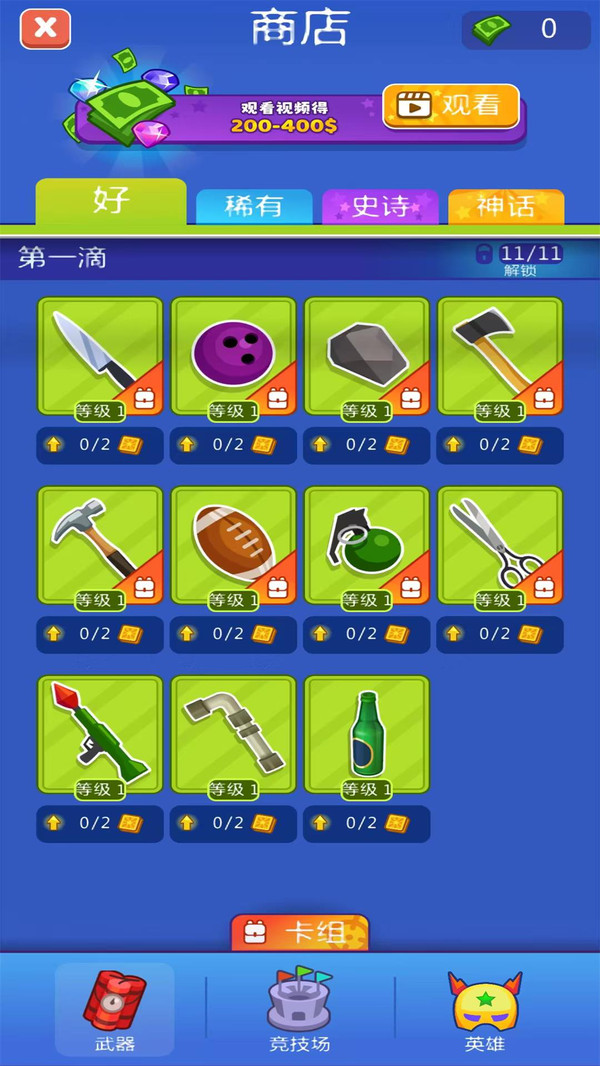Go to the 竞技场 arena tab
This screenshot has height=1066, width=600.
300,1010
